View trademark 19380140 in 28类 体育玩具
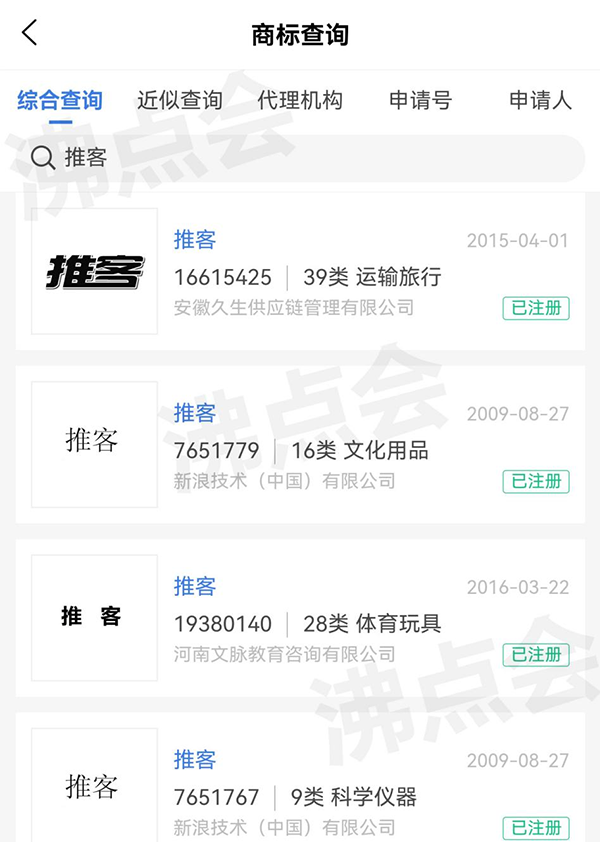 click(x=300, y=619)
